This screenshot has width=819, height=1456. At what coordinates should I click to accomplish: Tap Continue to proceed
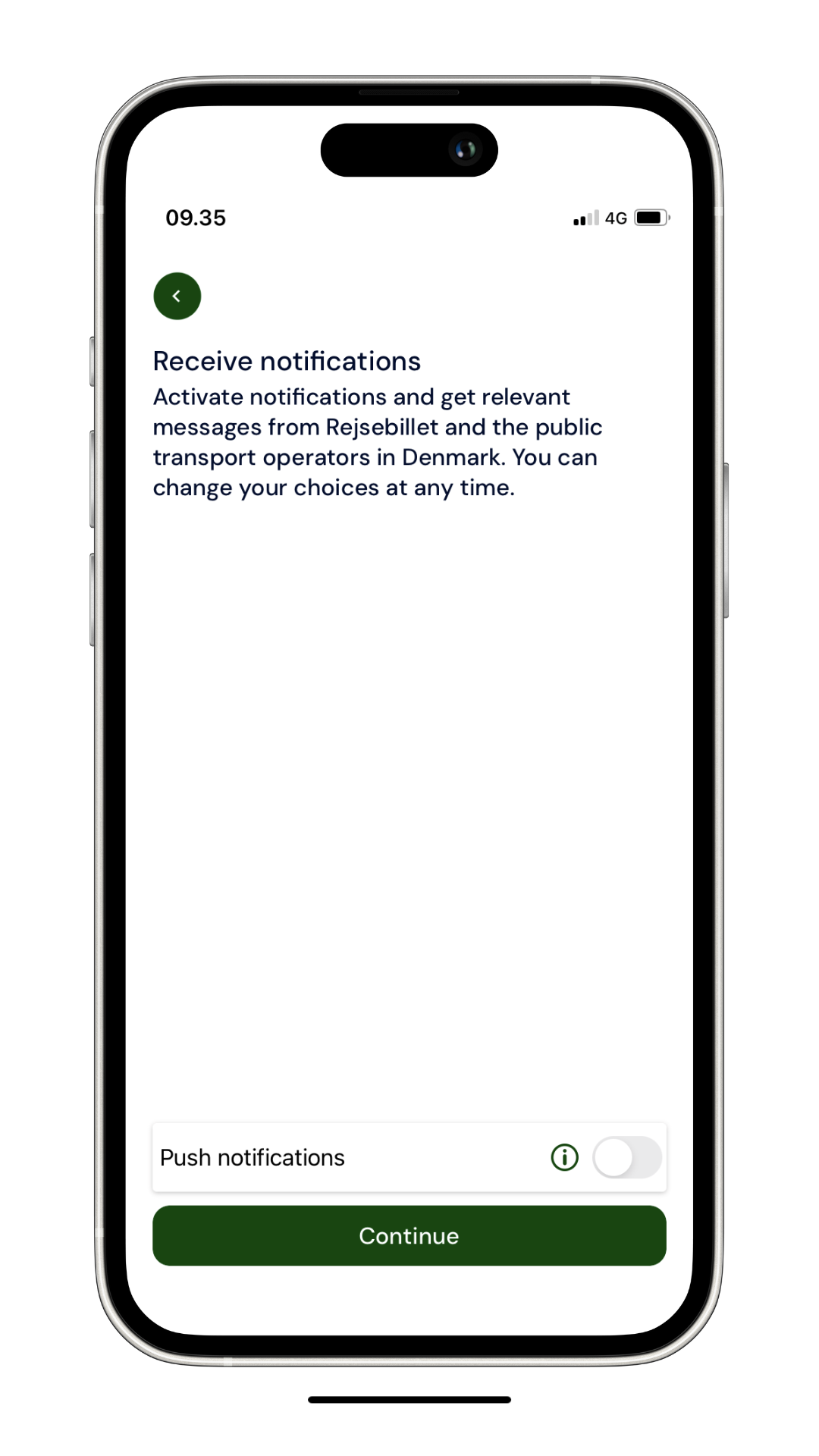[409, 1235]
